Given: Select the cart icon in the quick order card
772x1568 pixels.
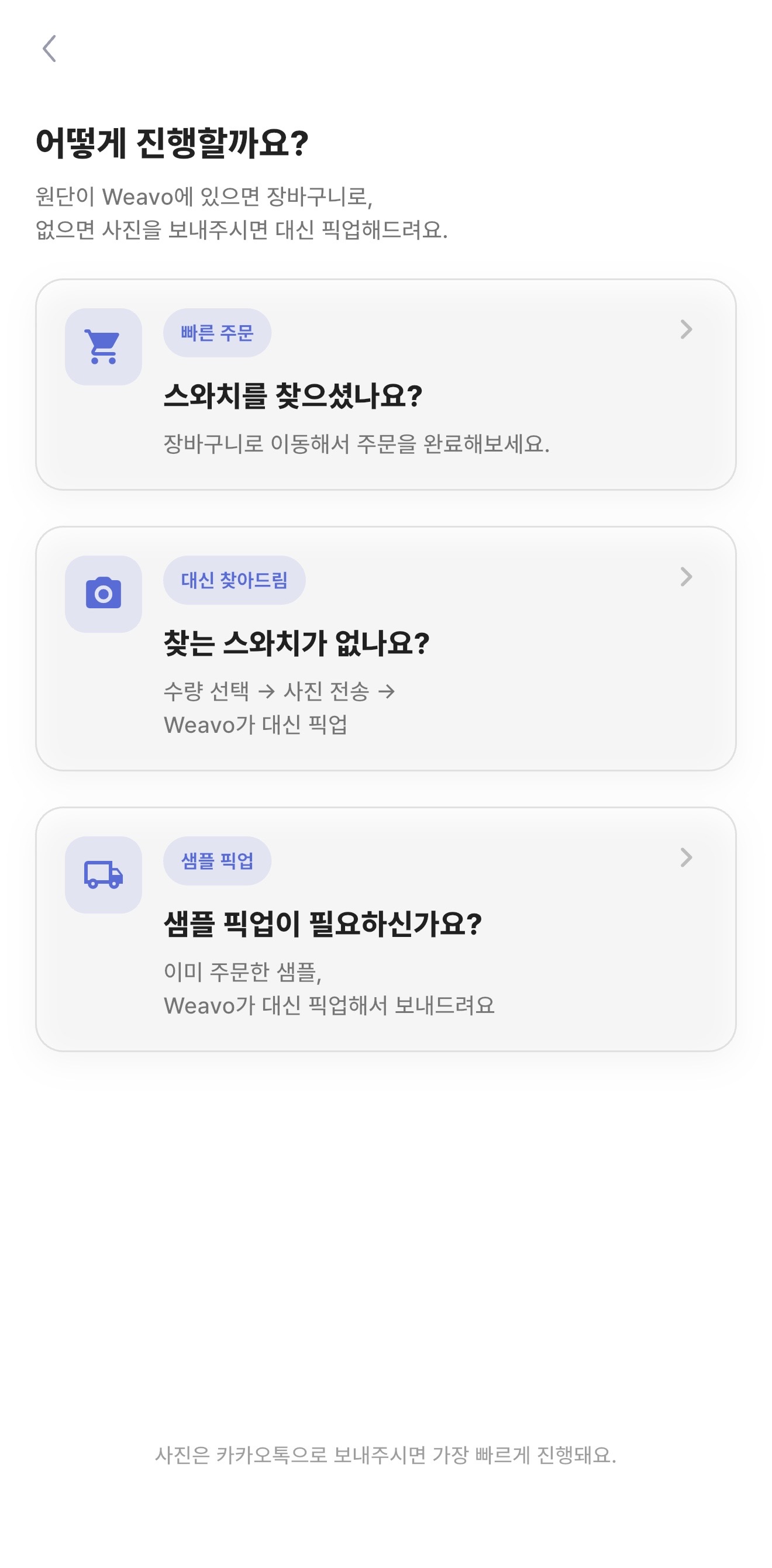Looking at the screenshot, I should click(104, 345).
